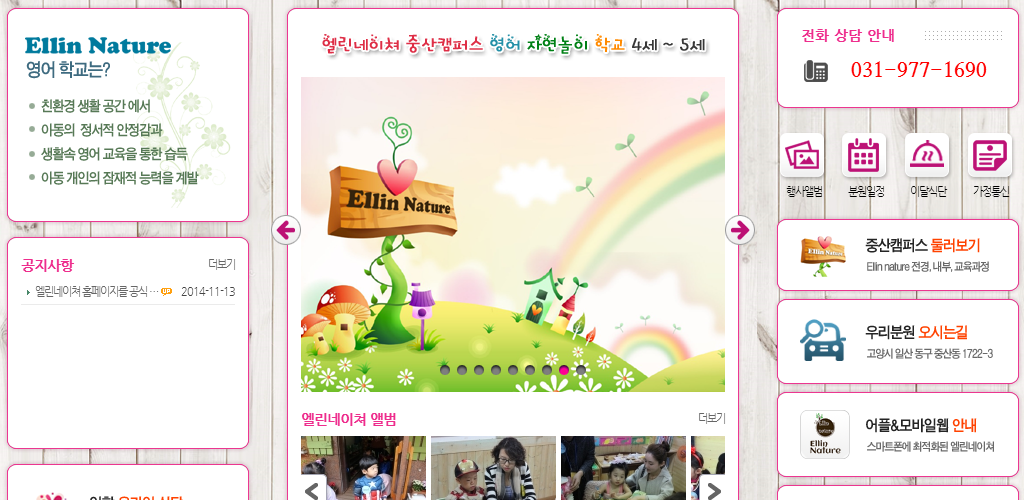Open 가정통신 home newsletter
The image size is (1024, 500).
point(990,164)
